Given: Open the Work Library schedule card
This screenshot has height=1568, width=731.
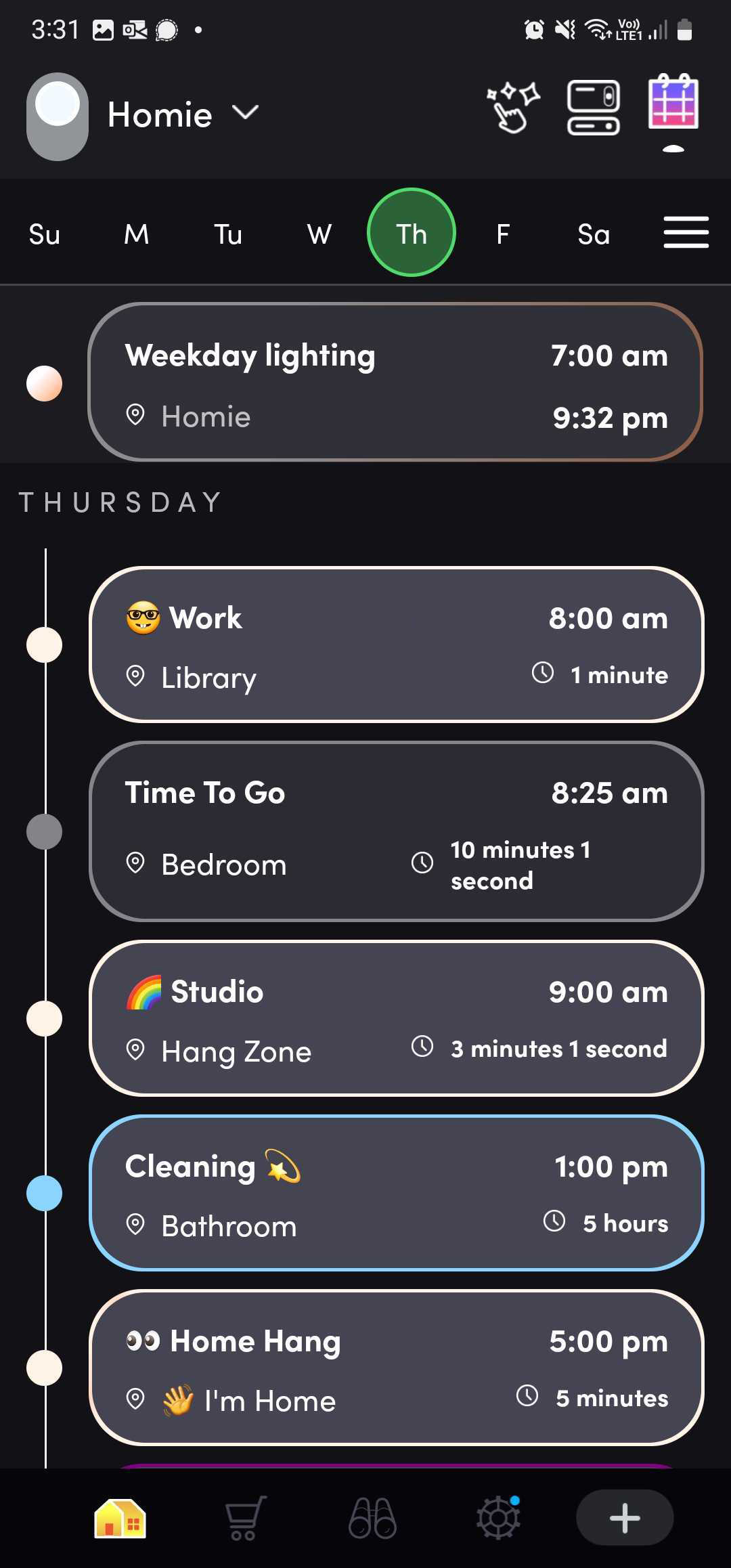Looking at the screenshot, I should (x=397, y=645).
